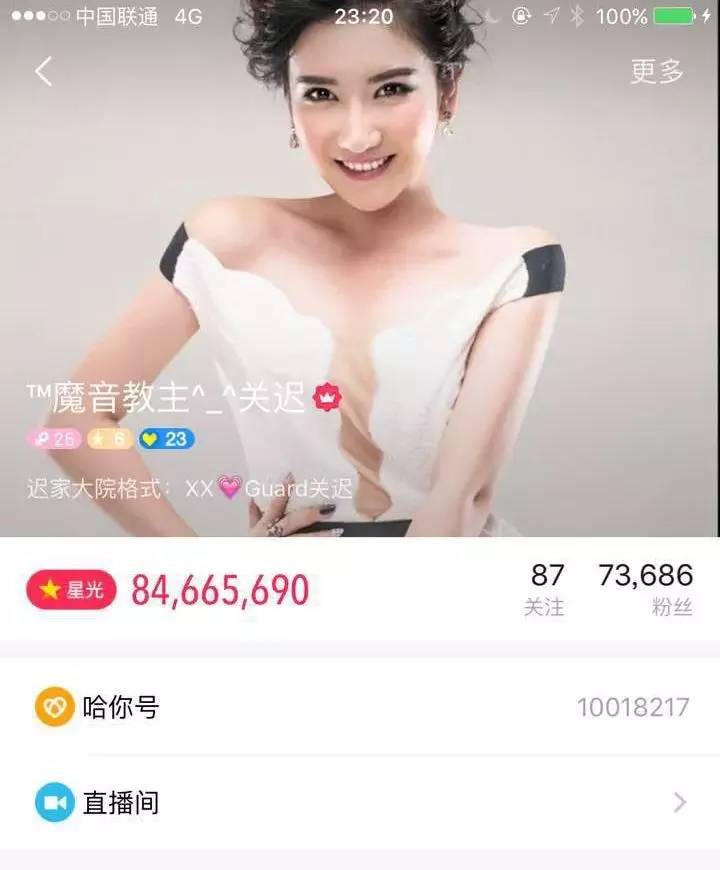Viewport: 720px width, 870px height.
Task: Open the 更多 menu
Action: [656, 71]
